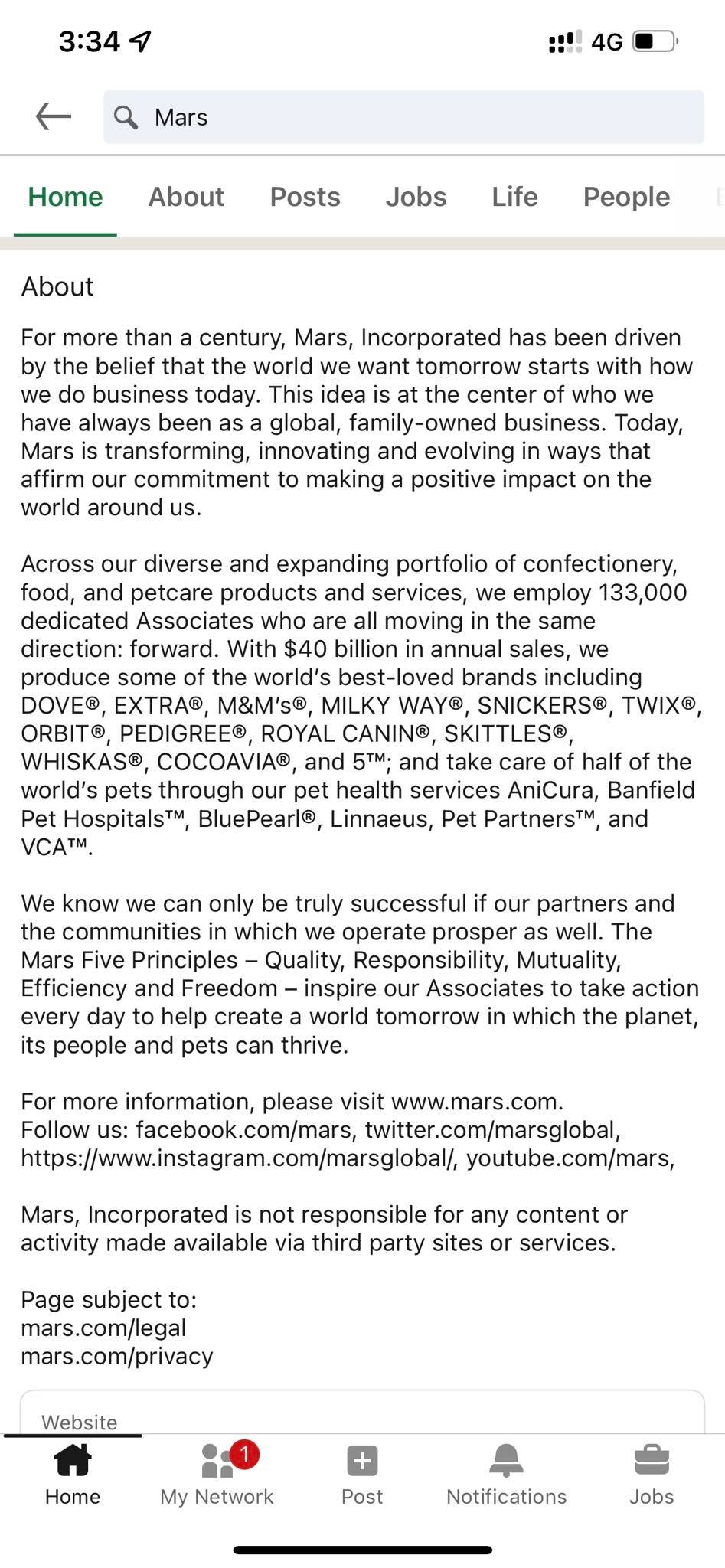The height and width of the screenshot is (1568, 725).
Task: Open My Network
Action: (217, 1475)
